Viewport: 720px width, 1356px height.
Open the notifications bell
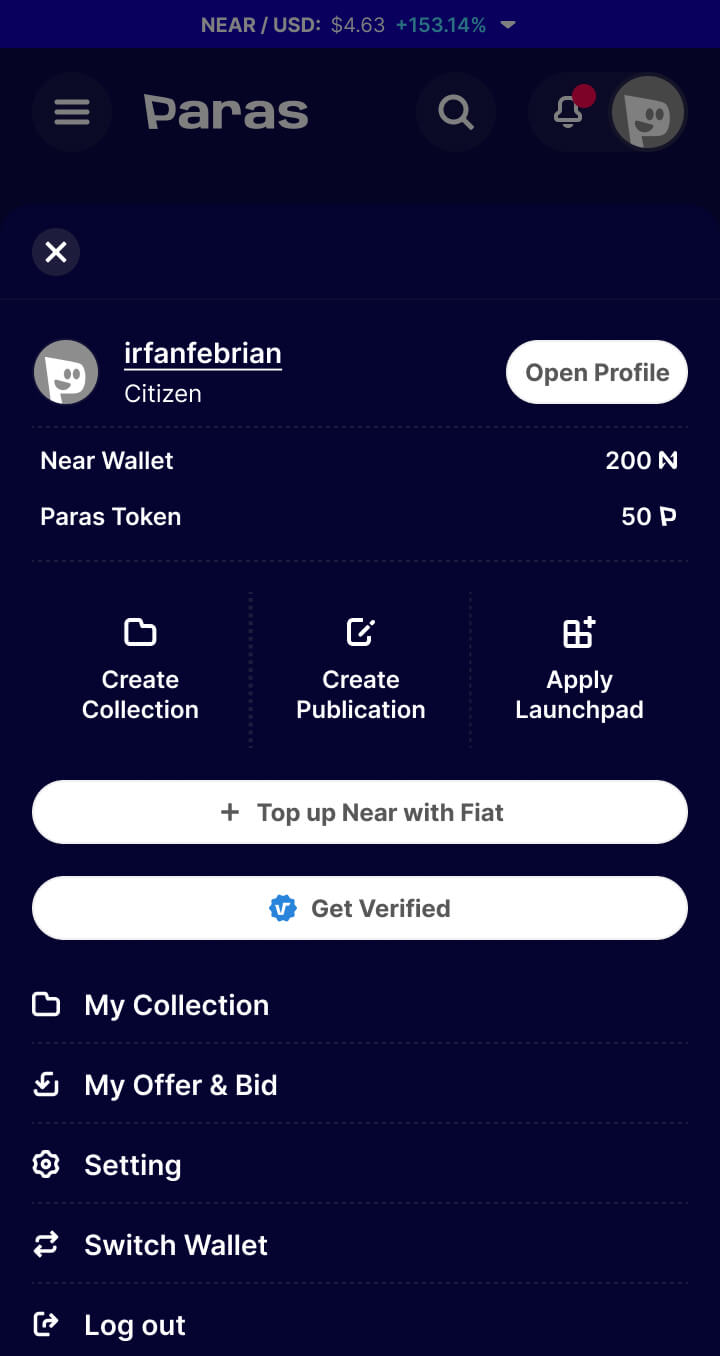click(568, 112)
